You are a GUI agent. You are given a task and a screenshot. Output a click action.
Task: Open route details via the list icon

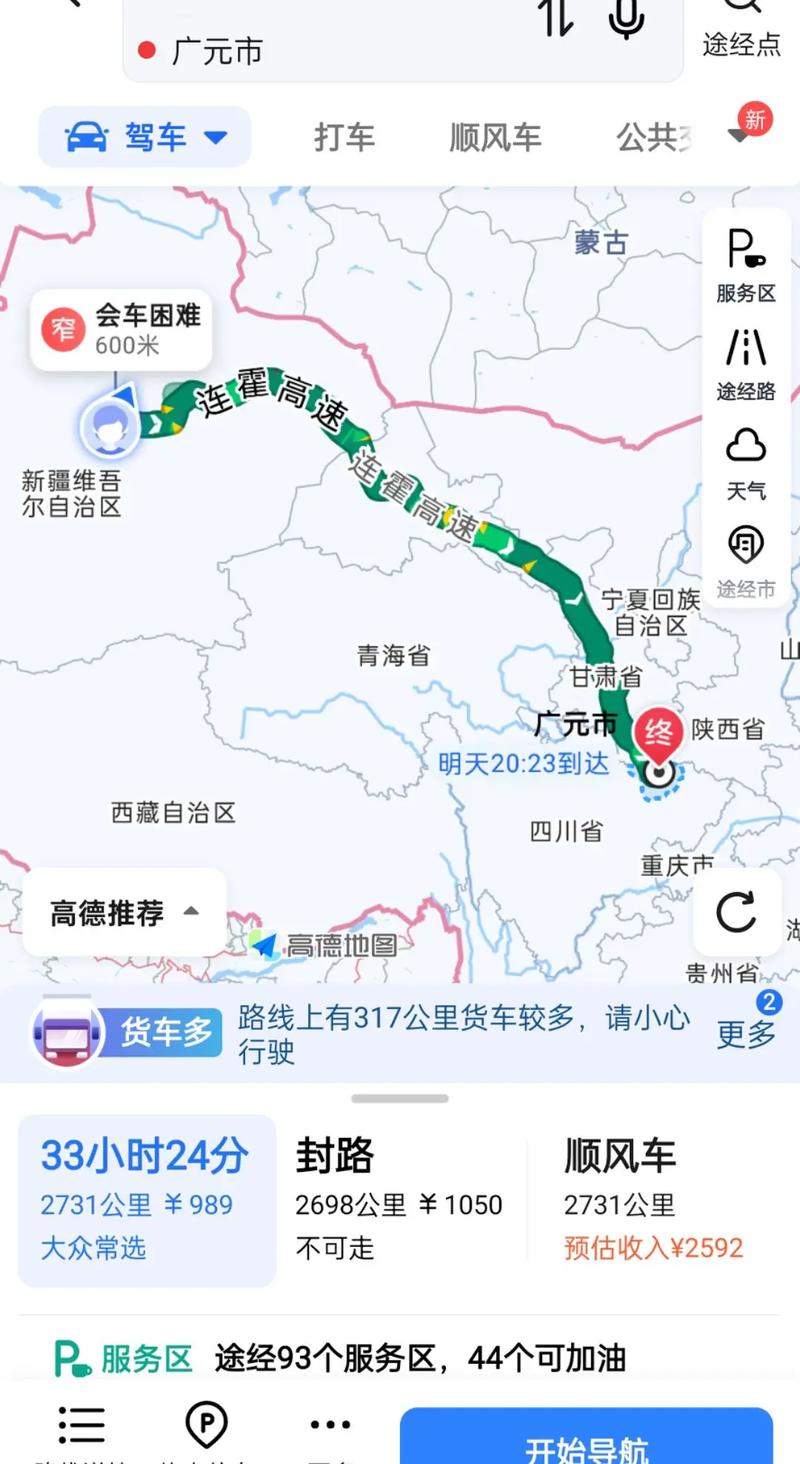tap(81, 1424)
